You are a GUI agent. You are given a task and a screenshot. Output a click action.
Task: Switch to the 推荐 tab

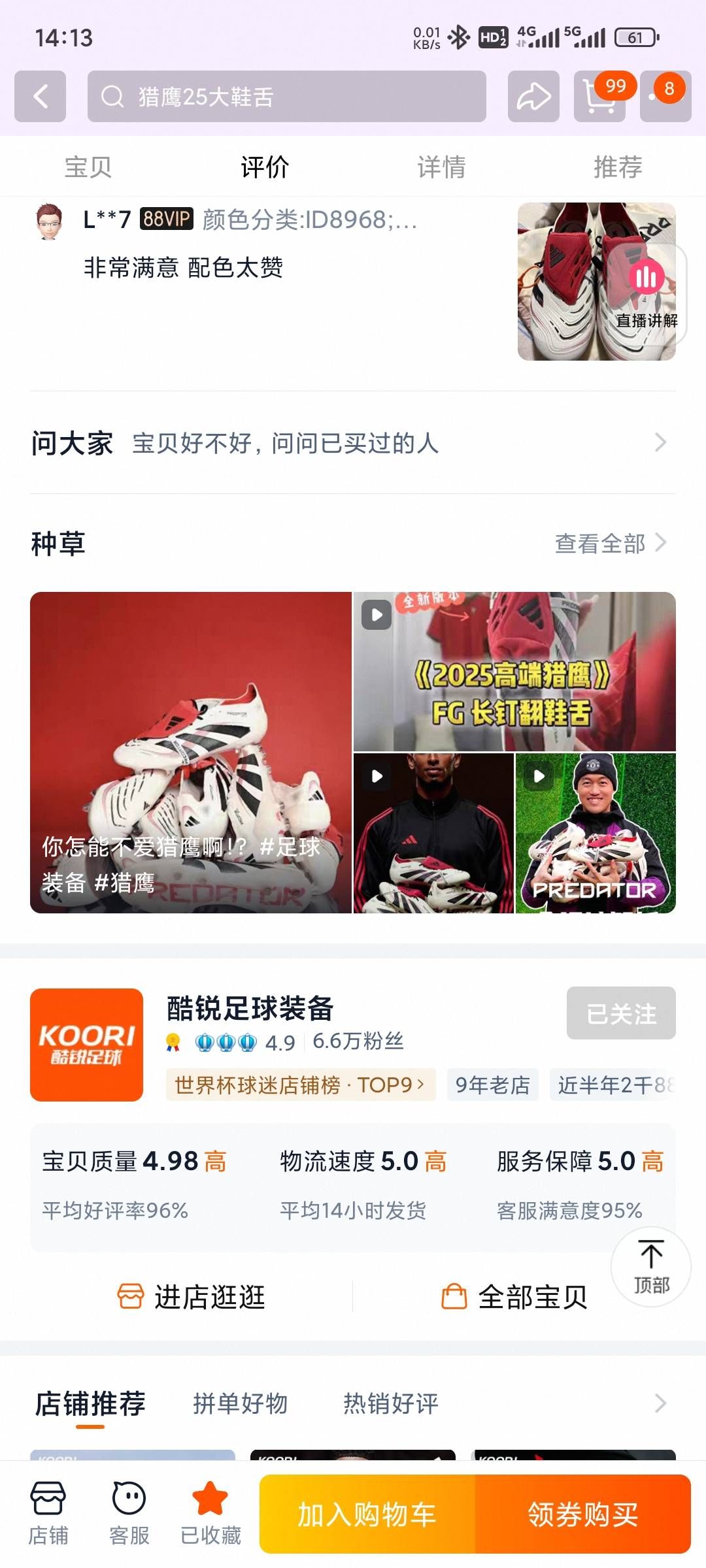[618, 167]
